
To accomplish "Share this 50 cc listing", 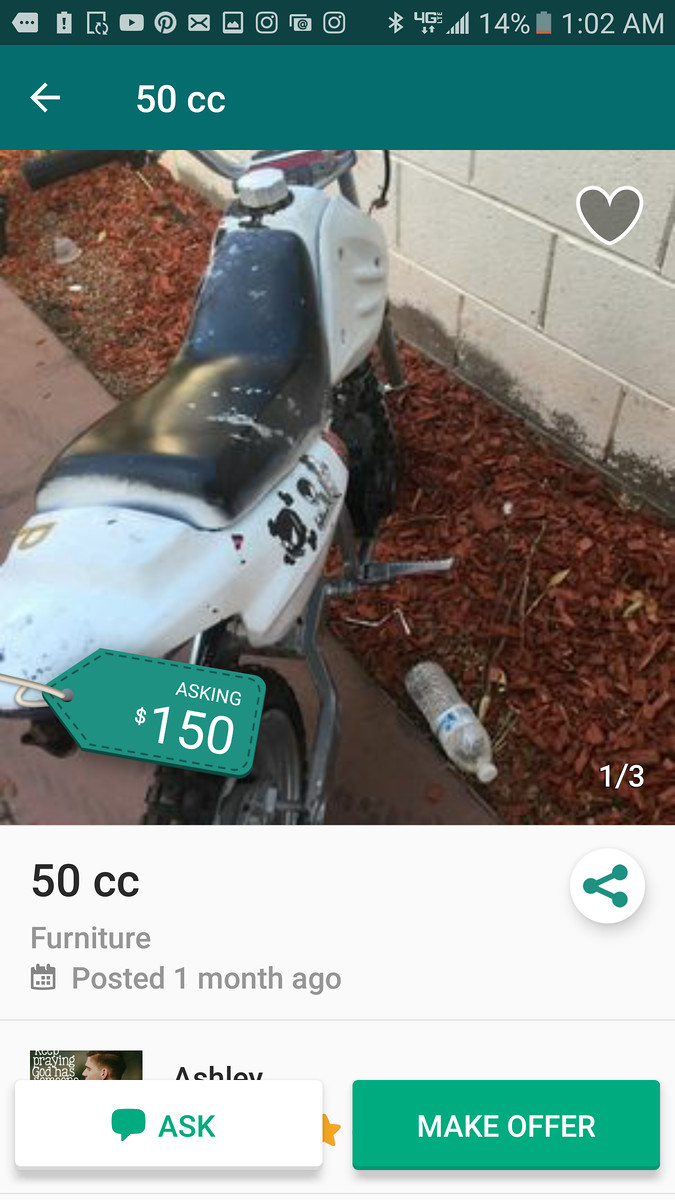I will point(607,886).
